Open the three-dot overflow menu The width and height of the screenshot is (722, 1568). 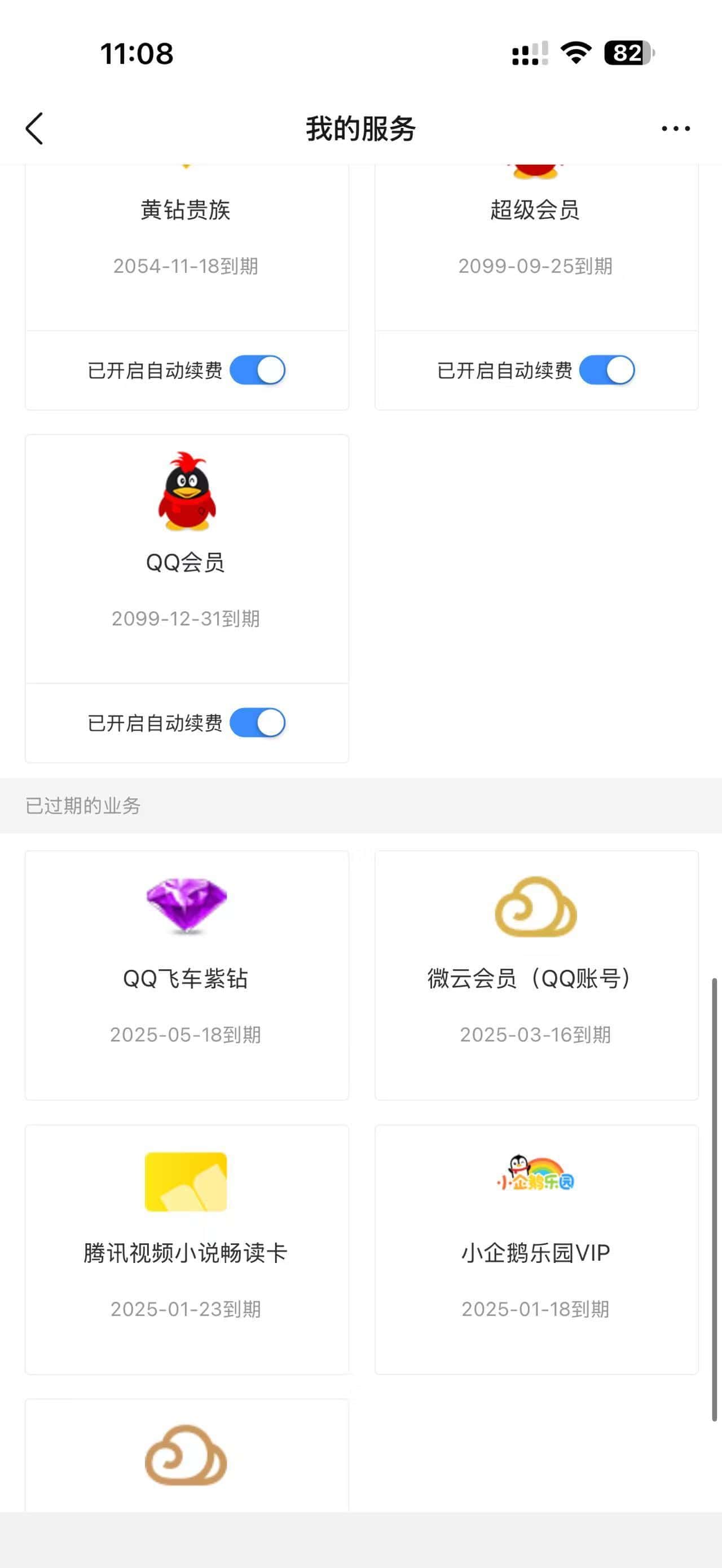(676, 129)
